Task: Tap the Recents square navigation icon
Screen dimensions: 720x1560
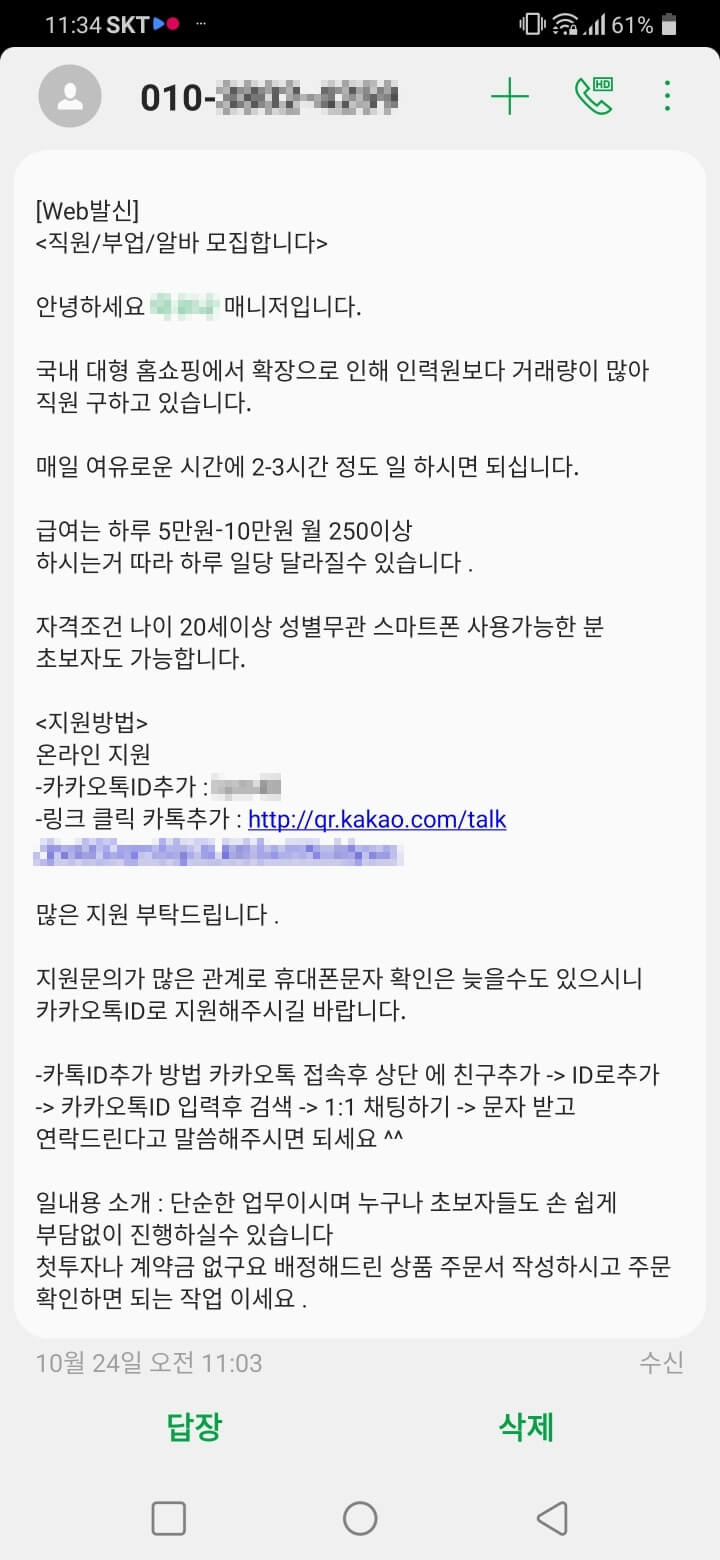Action: pos(168,1517)
